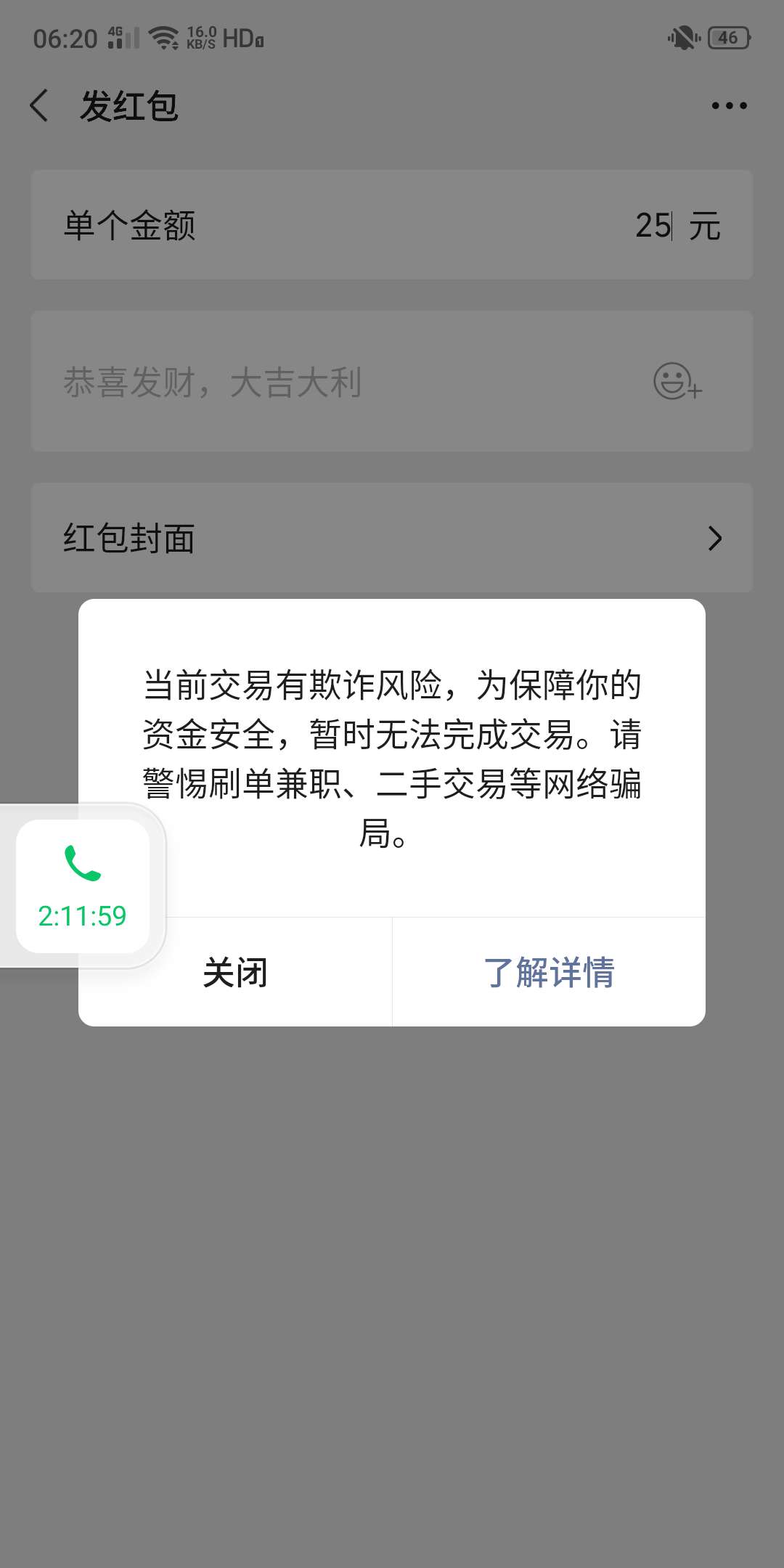Go back from 发红包 page

(x=40, y=106)
